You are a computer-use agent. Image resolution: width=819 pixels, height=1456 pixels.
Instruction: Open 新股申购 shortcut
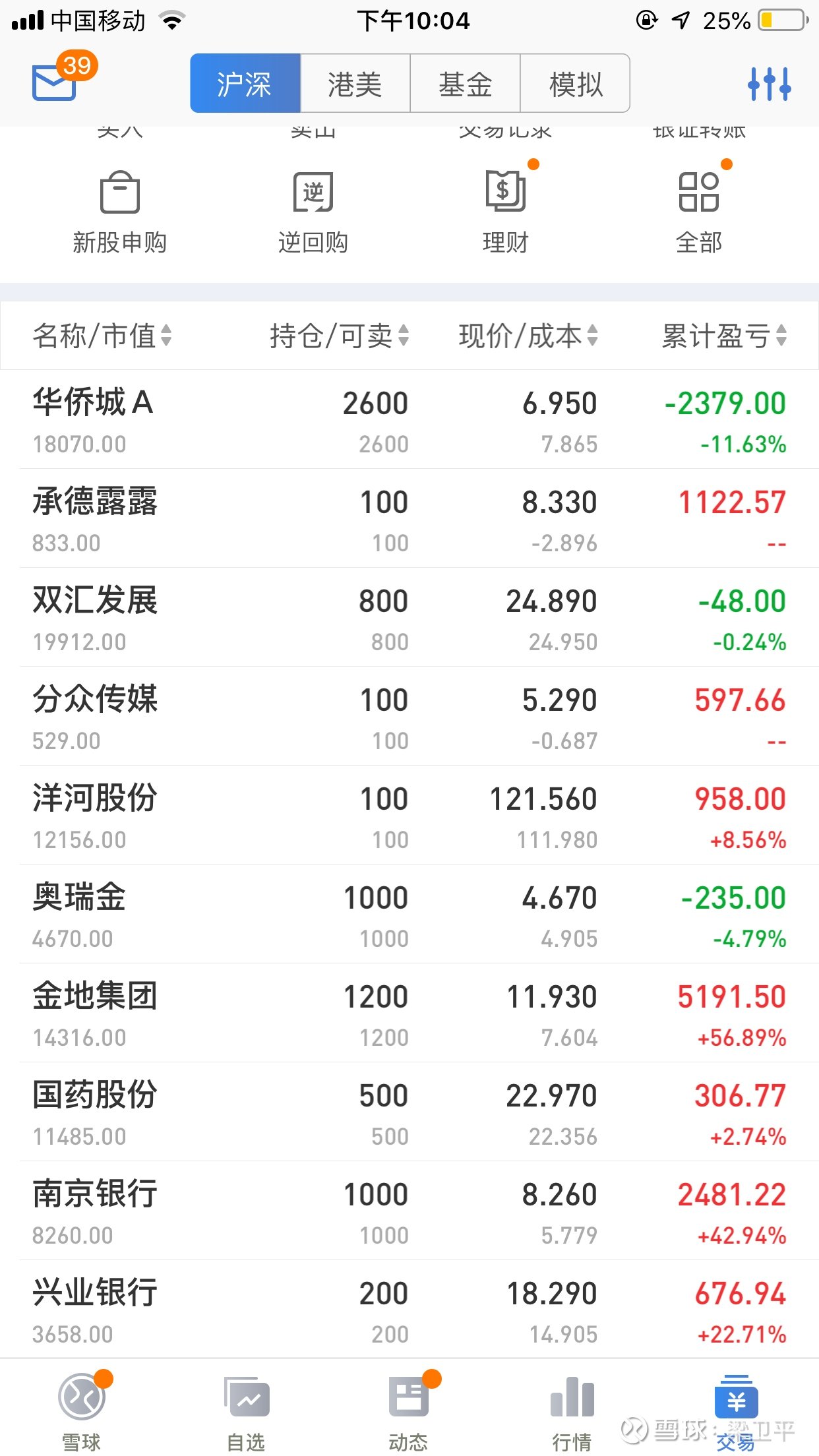[119, 213]
